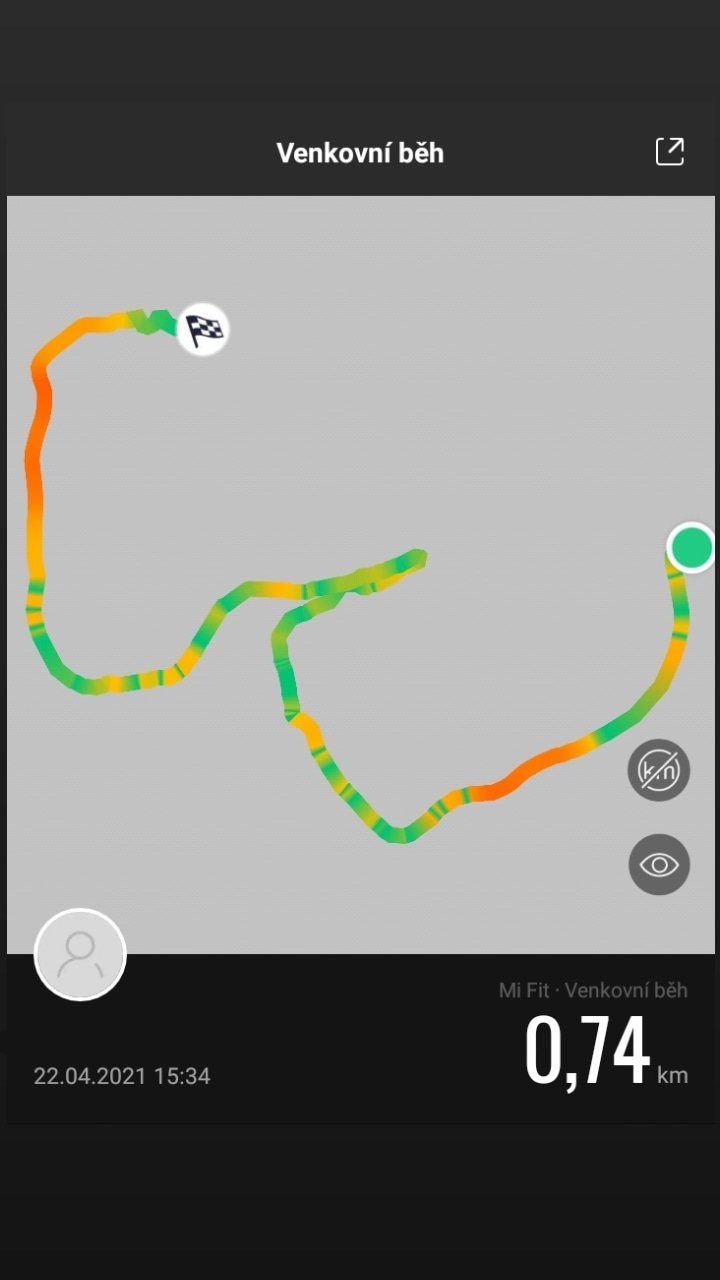Toggle kilometer markers on the route map
Screen dimensions: 720x1280
[x=659, y=770]
